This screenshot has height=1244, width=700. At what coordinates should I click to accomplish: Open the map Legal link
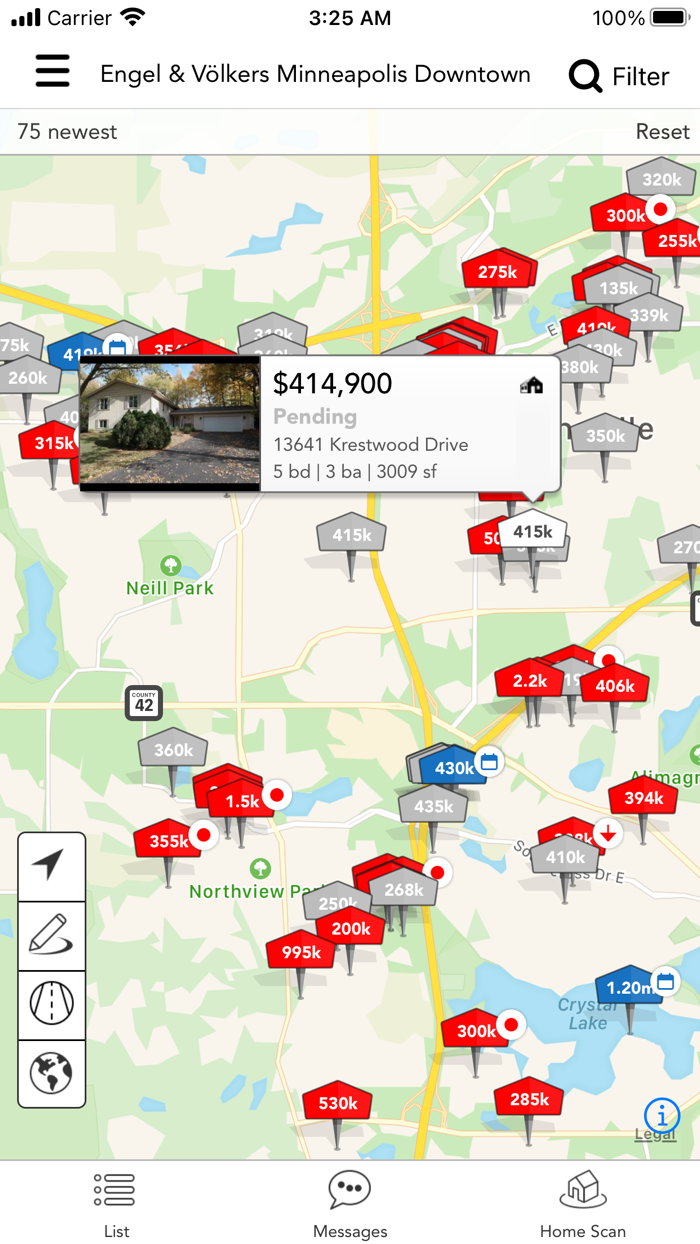655,1135
